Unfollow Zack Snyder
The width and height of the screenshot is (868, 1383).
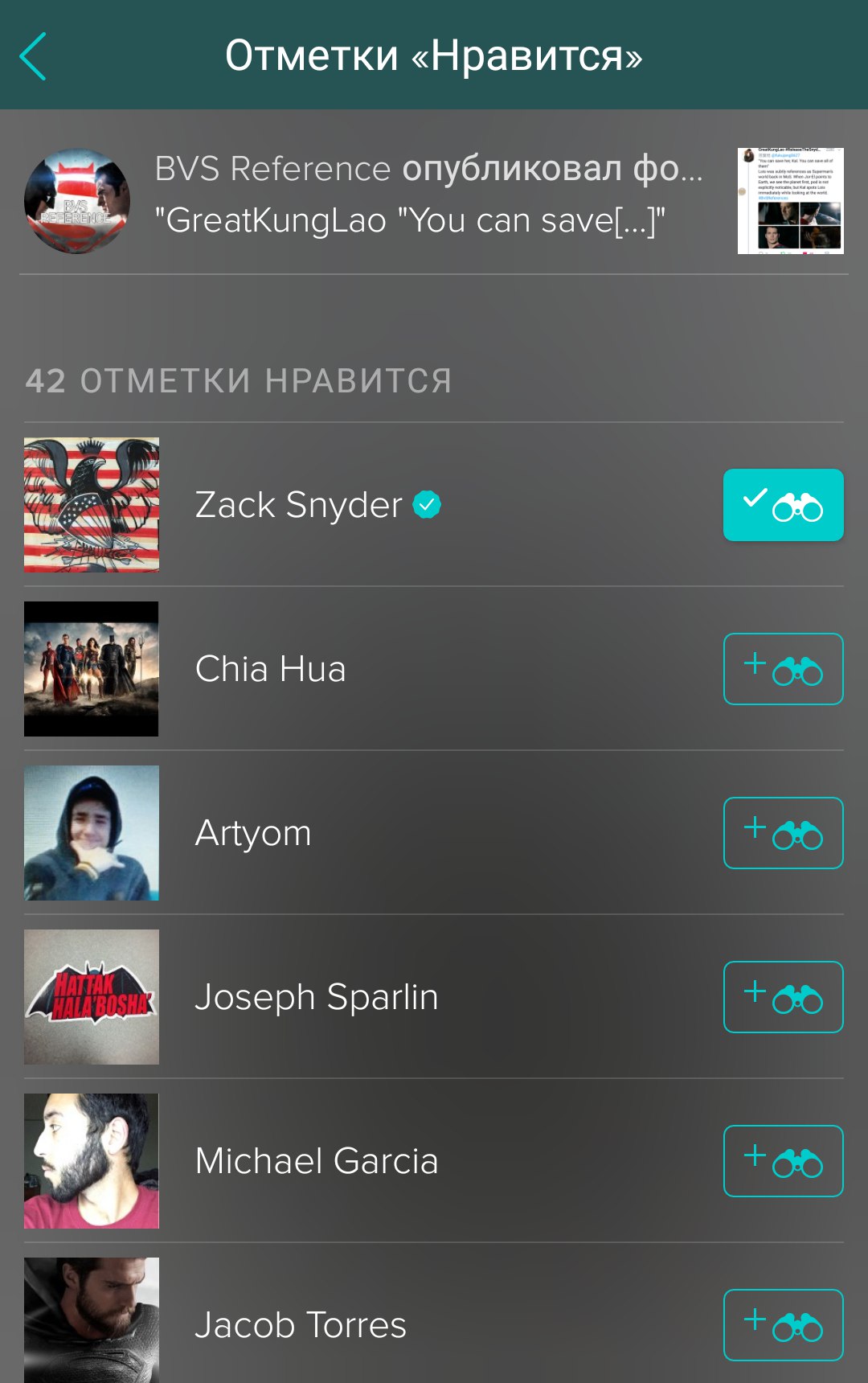(x=783, y=505)
